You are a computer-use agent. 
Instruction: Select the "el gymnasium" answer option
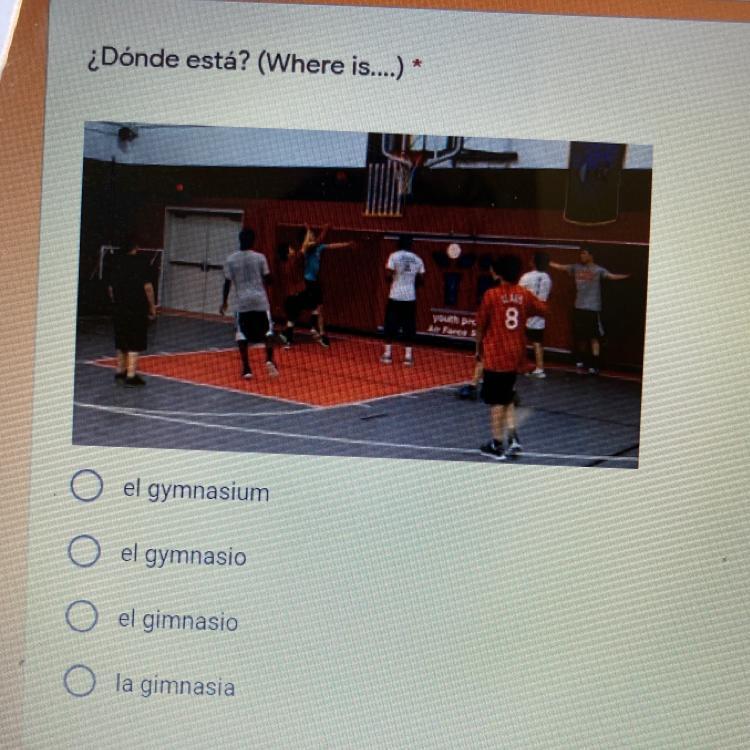pyautogui.click(x=87, y=486)
